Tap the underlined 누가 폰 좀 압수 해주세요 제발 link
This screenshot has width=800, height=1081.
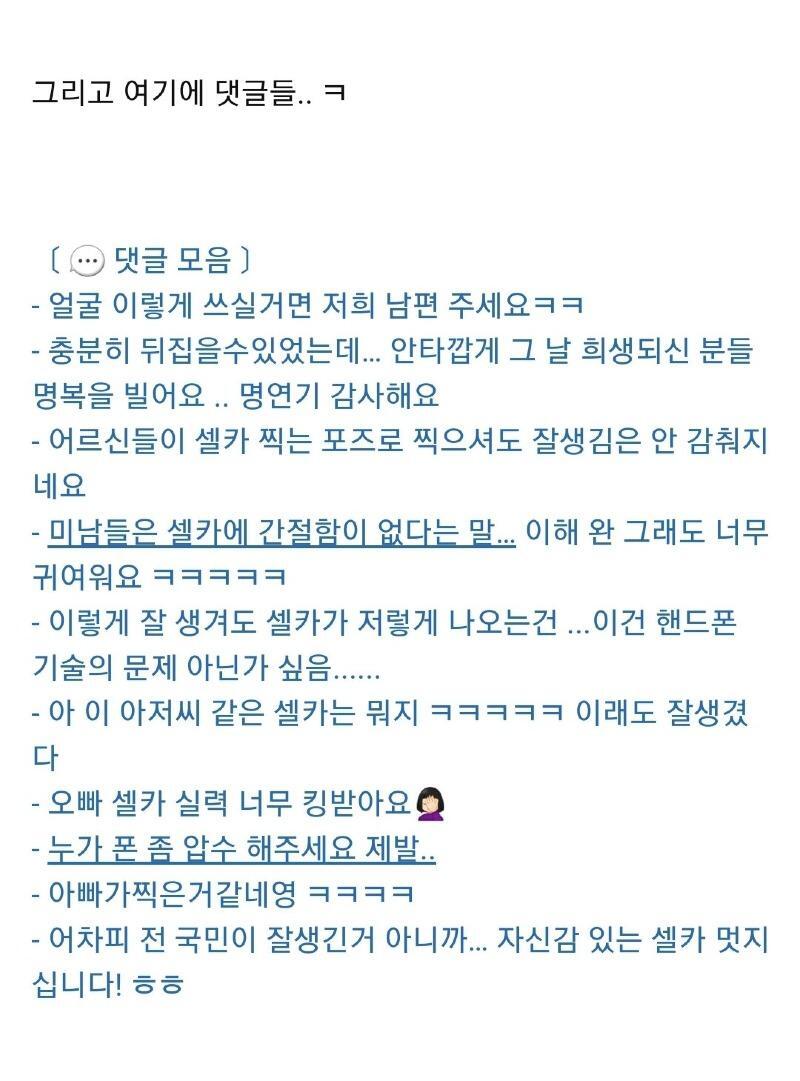point(241,849)
